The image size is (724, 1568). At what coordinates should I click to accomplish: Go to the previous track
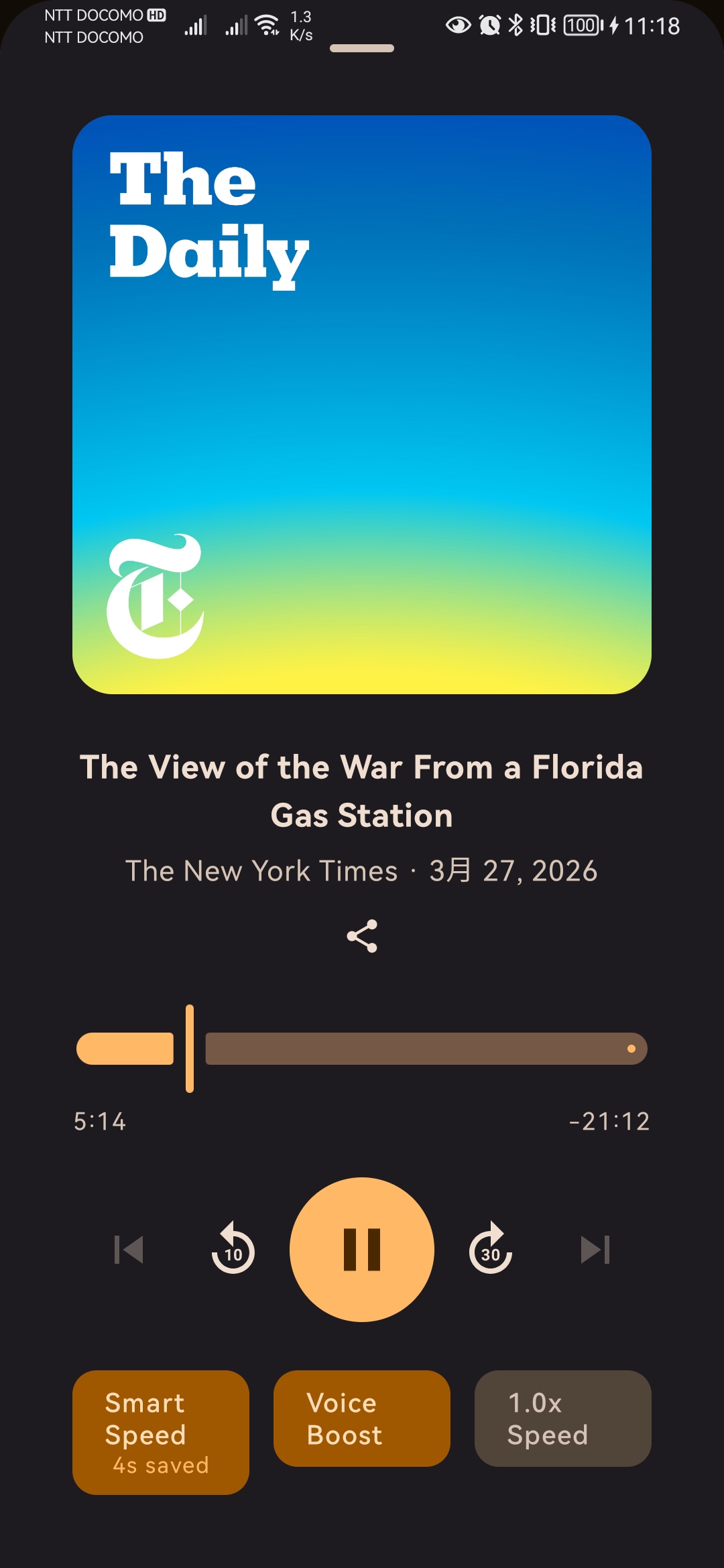(x=129, y=1250)
